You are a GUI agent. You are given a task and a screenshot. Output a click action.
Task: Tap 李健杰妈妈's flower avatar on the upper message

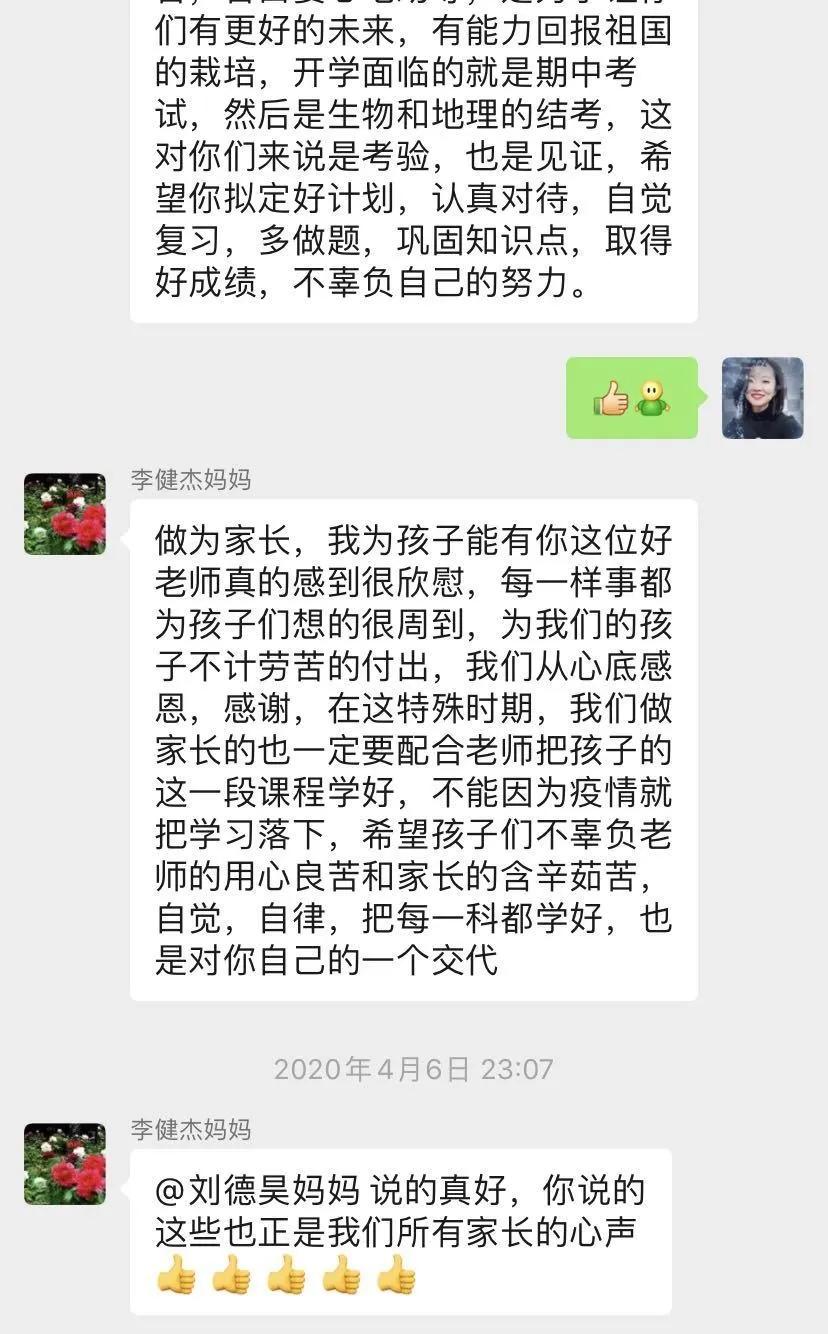coord(64,512)
